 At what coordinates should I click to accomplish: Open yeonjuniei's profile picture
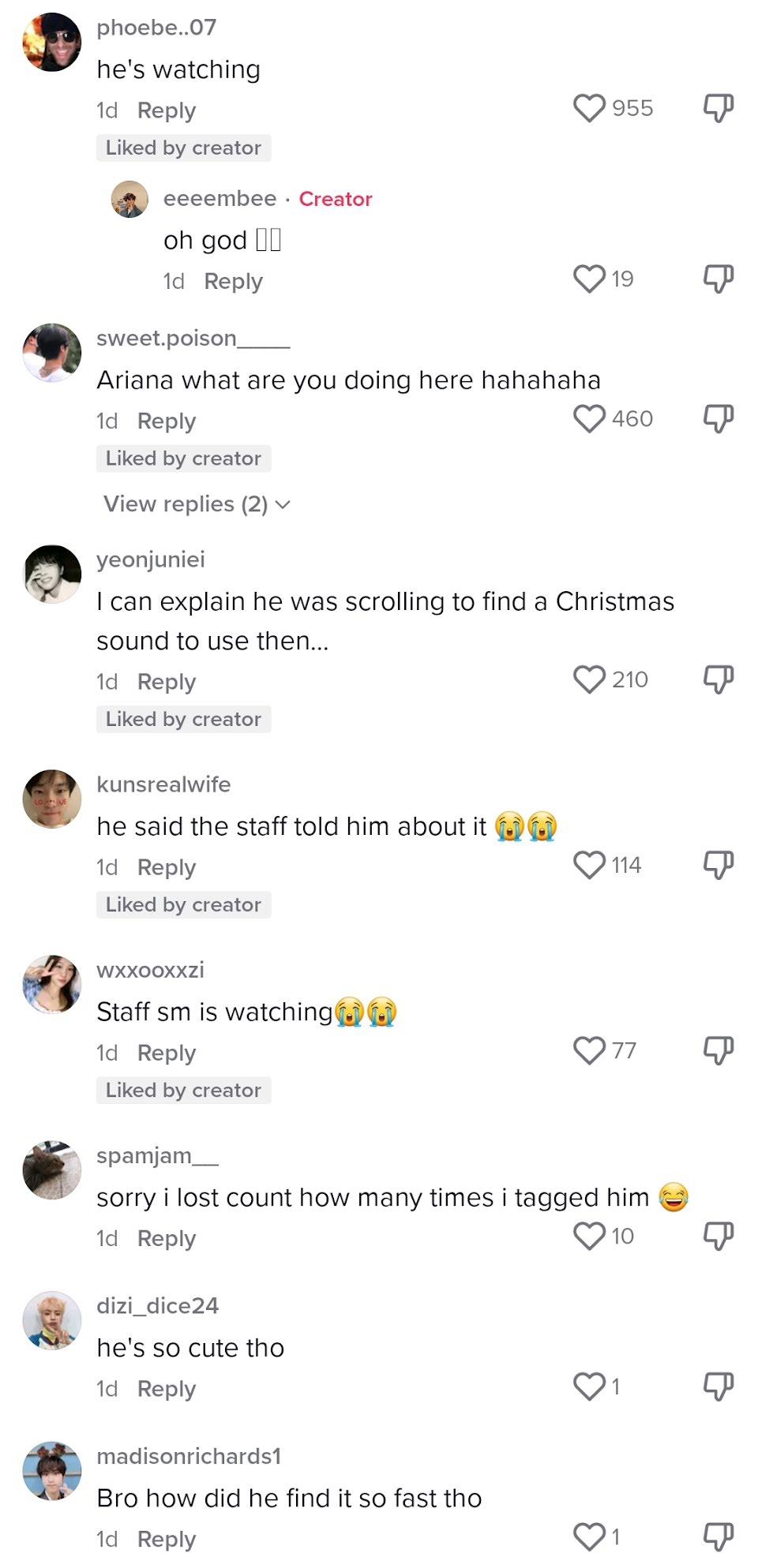point(52,574)
